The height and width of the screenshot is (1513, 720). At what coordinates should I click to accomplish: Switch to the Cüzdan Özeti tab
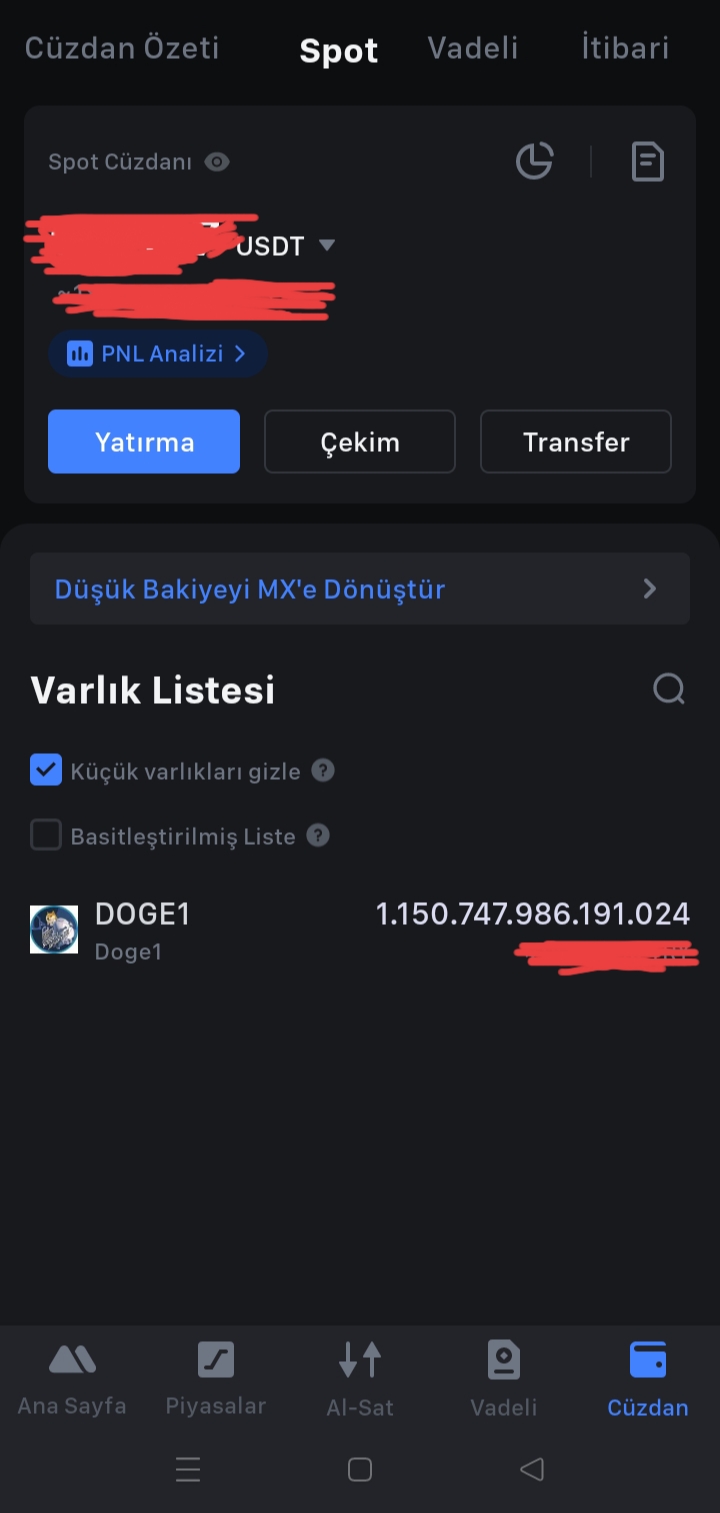(x=121, y=48)
